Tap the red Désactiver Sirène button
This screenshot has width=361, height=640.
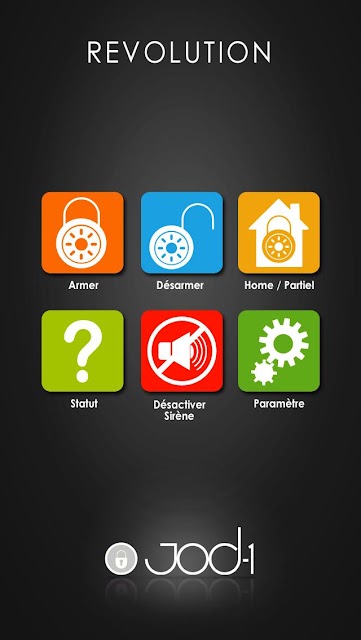(x=182, y=351)
